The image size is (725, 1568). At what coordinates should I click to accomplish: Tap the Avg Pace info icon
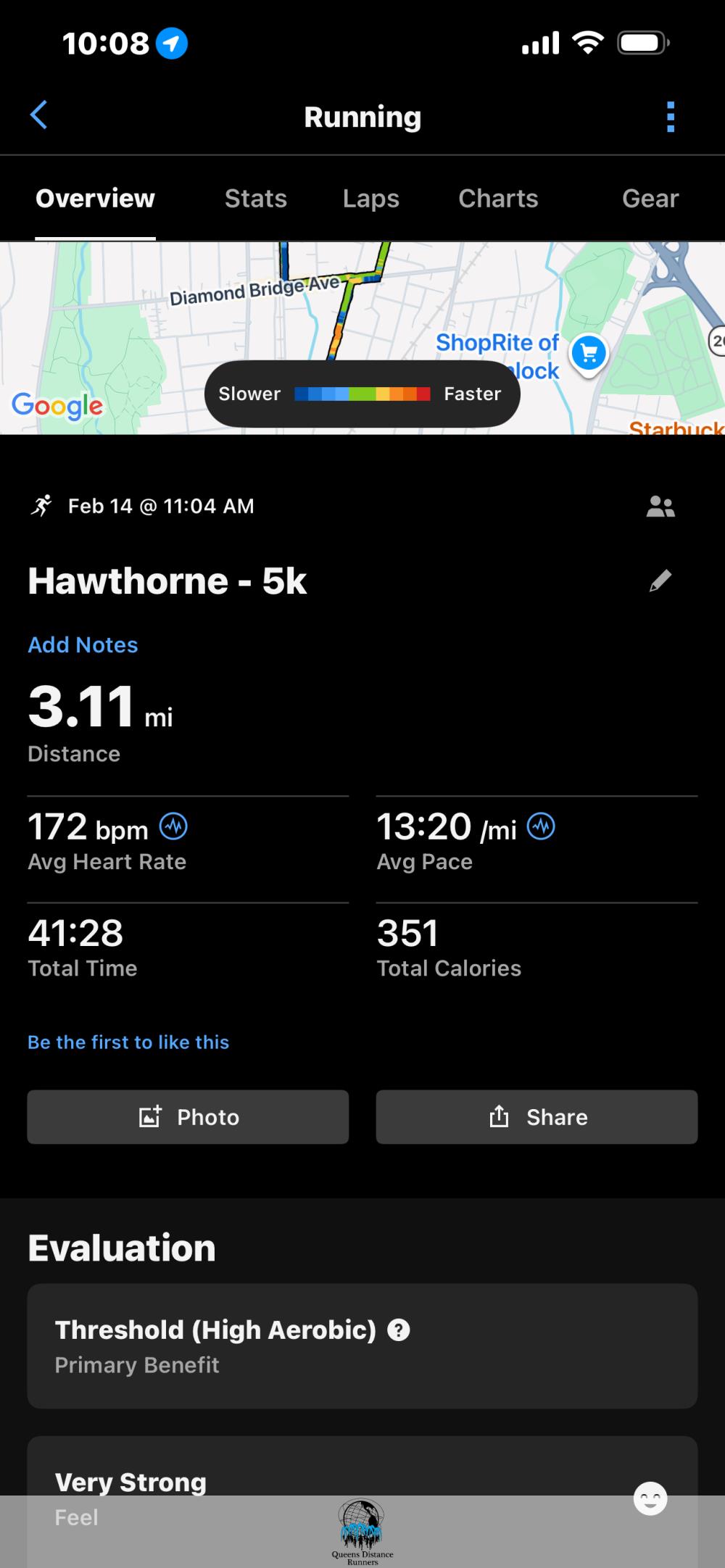(541, 826)
